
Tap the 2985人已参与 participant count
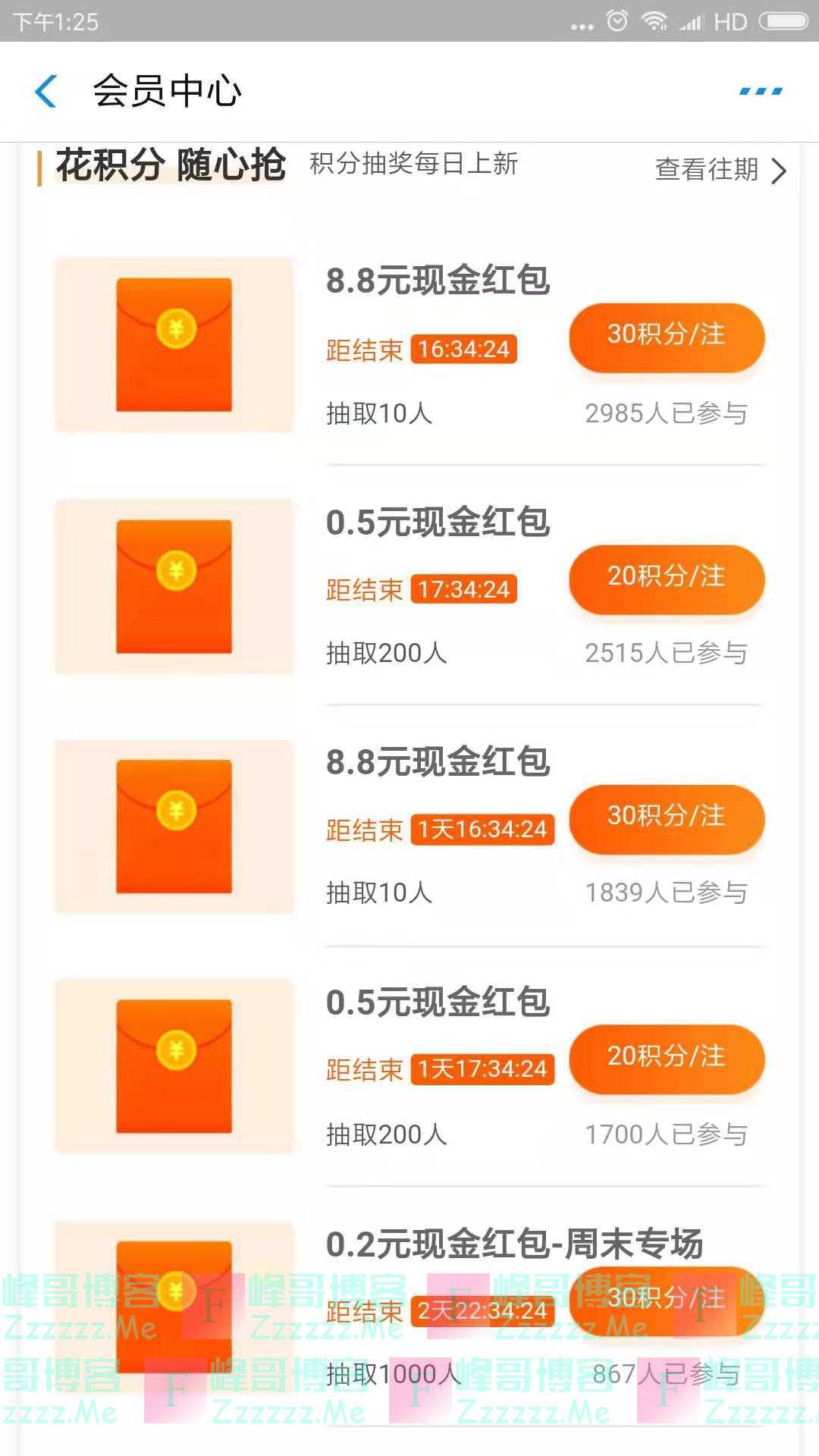(667, 413)
